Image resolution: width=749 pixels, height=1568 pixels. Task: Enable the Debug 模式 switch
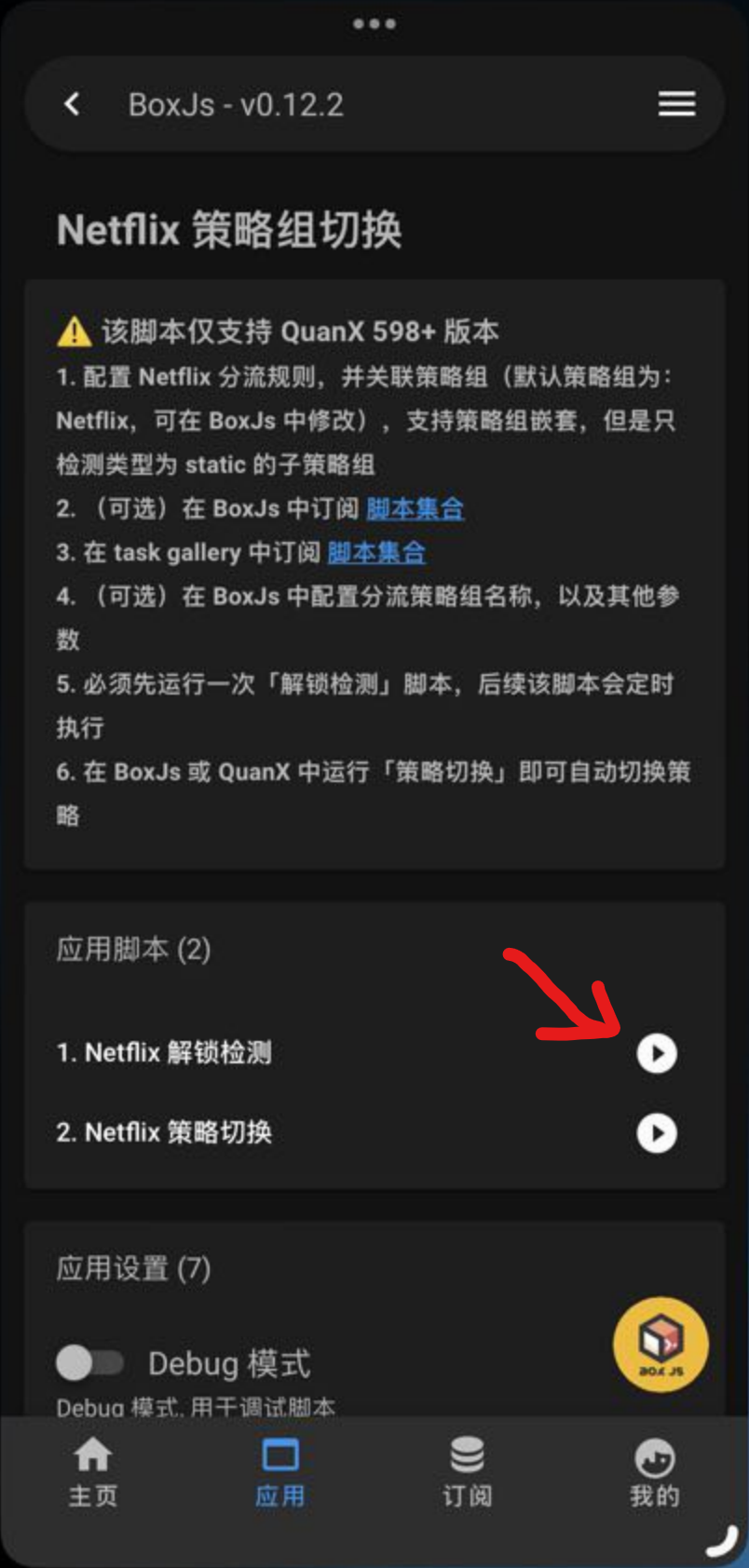[90, 1363]
